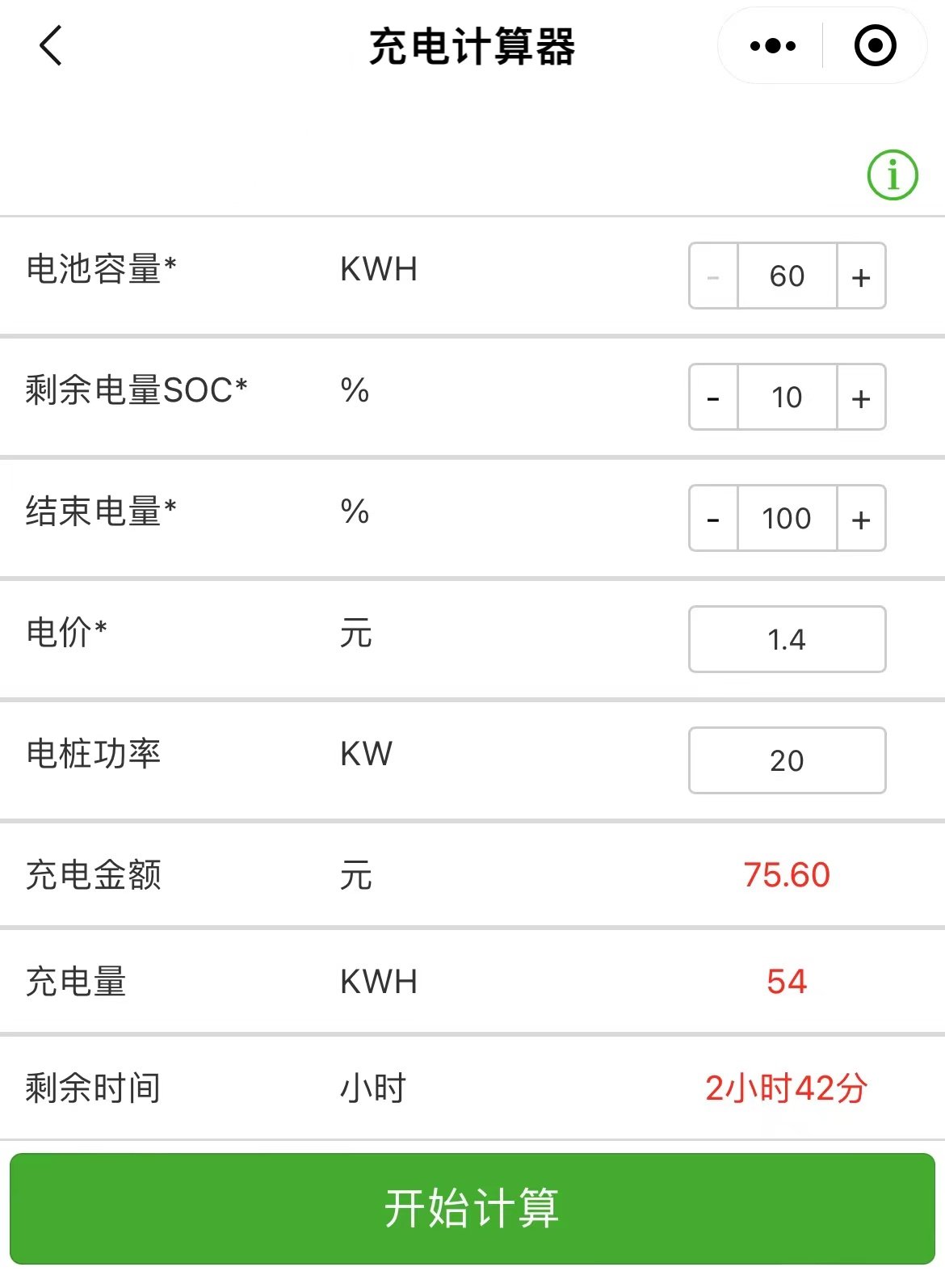Edit the electricity price field
This screenshot has width=945, height=1288.
(x=787, y=639)
